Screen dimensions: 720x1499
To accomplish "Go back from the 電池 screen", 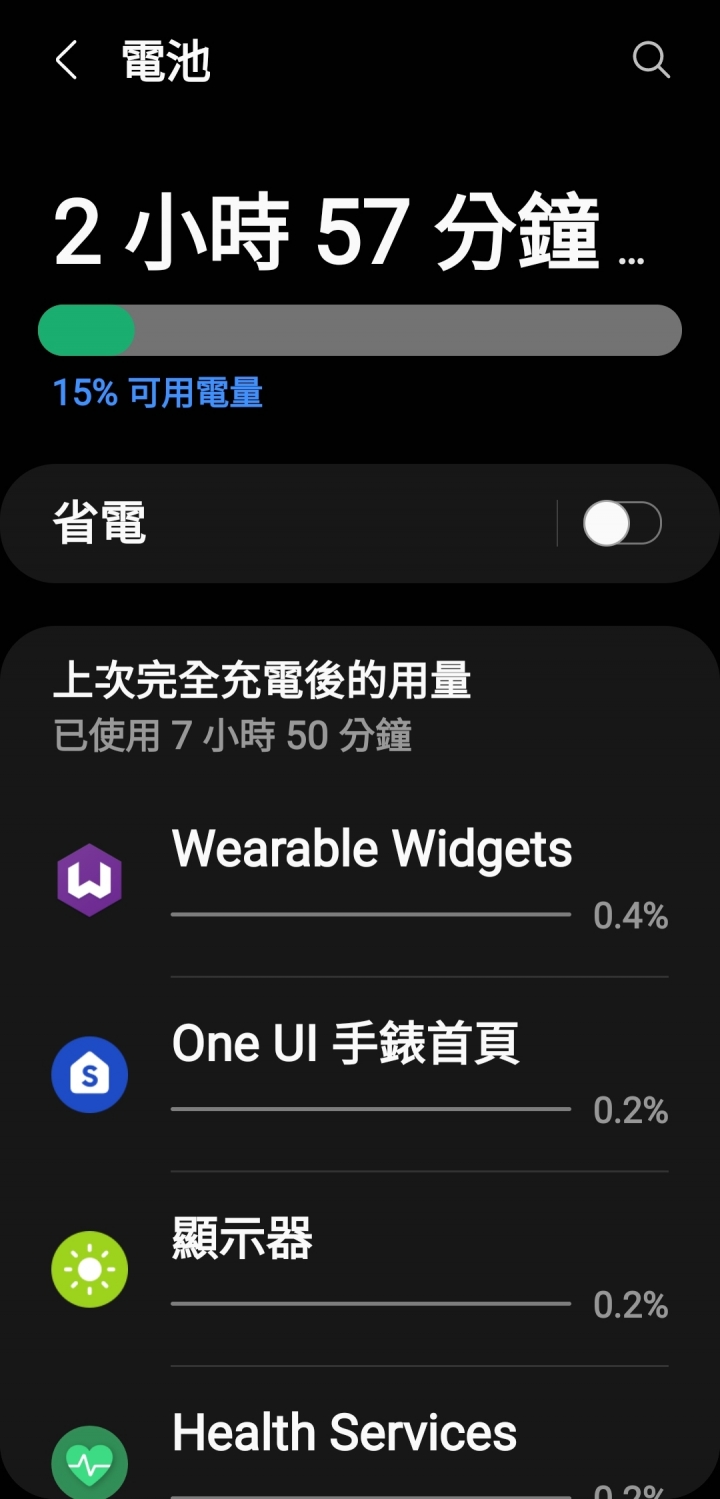I will (66, 61).
